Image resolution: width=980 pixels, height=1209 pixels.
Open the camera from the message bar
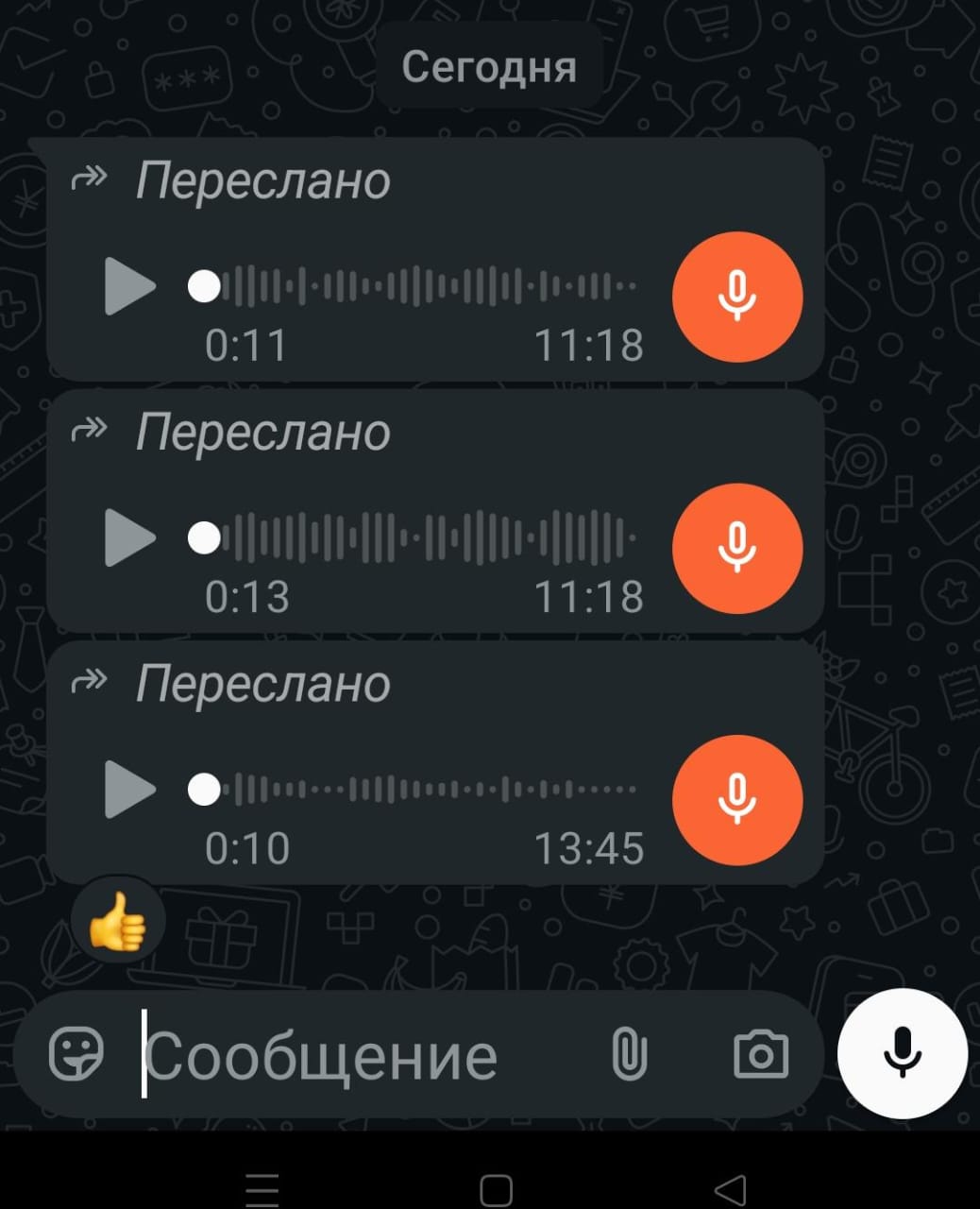(x=761, y=1054)
